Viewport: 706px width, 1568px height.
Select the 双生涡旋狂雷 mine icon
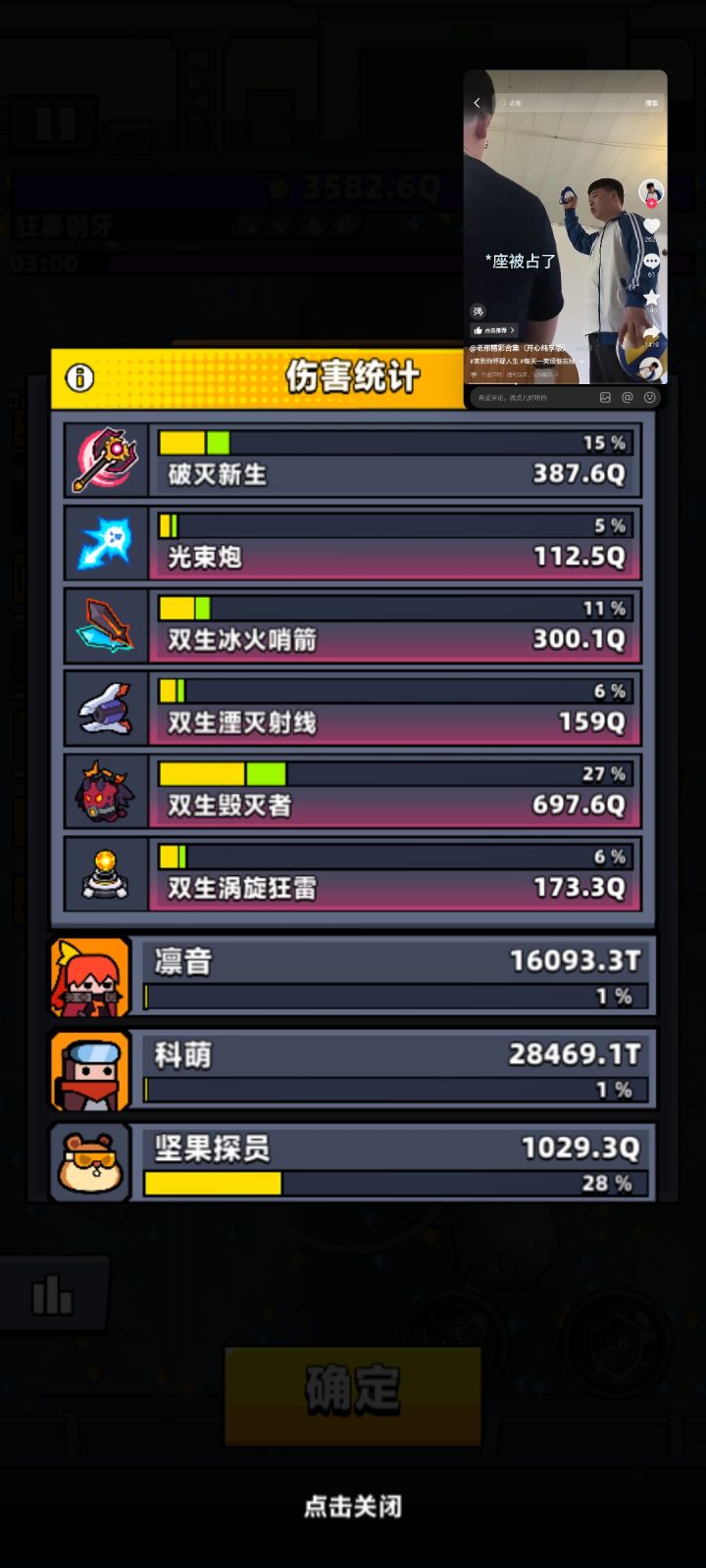pos(106,871)
